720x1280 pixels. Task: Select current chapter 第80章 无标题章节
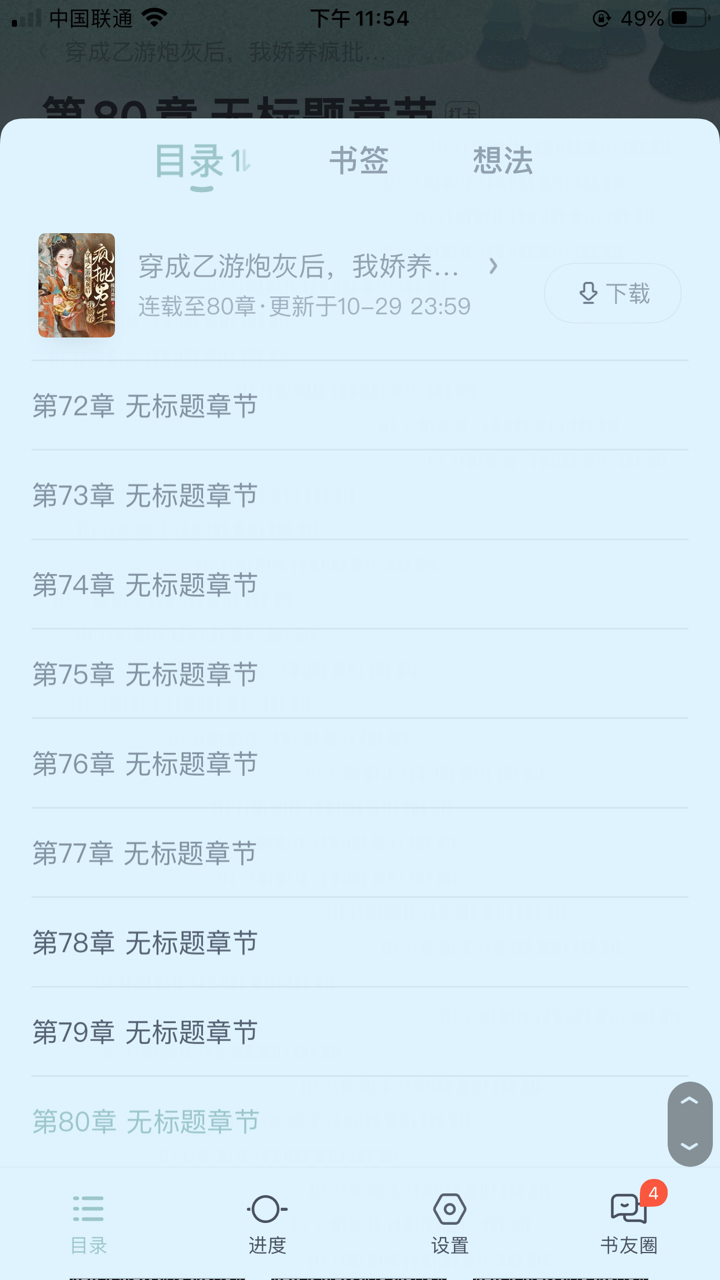[145, 1122]
